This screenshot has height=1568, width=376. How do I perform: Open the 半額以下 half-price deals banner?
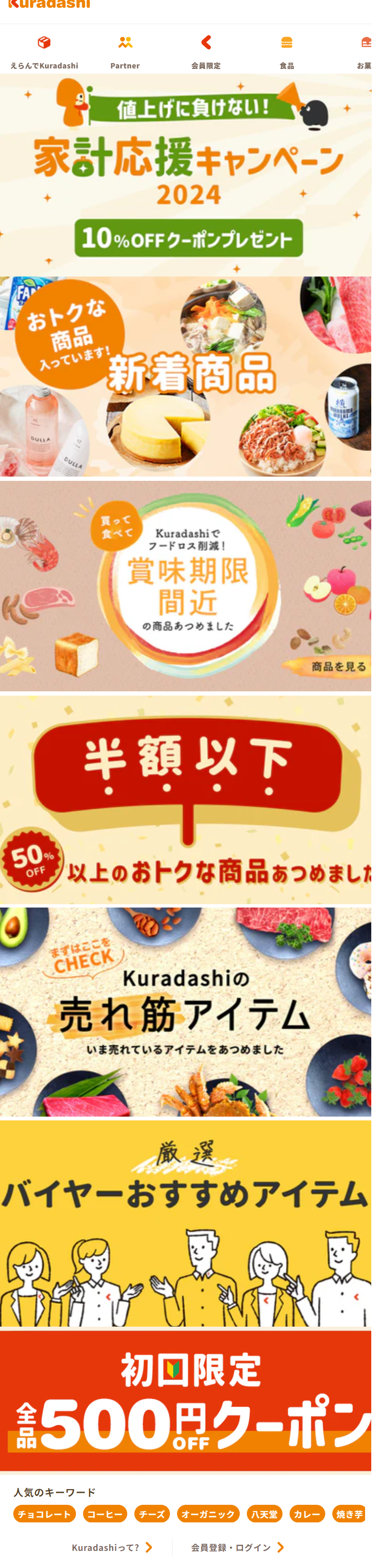[x=186, y=799]
